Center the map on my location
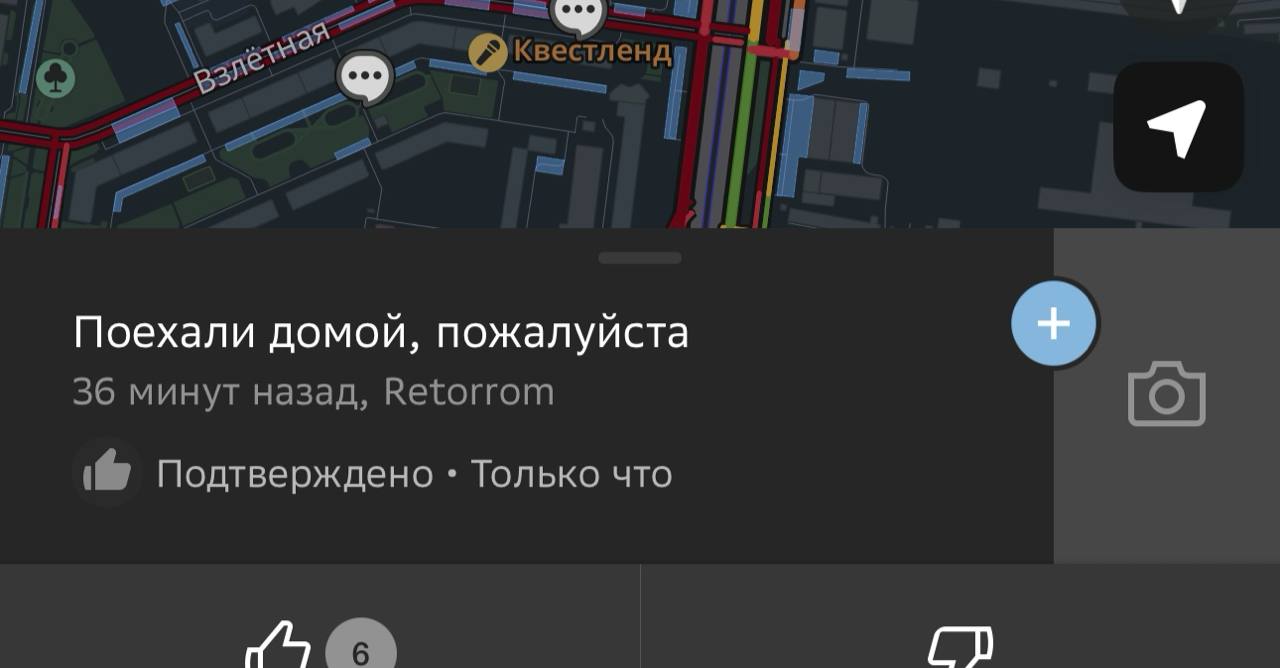The width and height of the screenshot is (1280, 668). [1178, 127]
